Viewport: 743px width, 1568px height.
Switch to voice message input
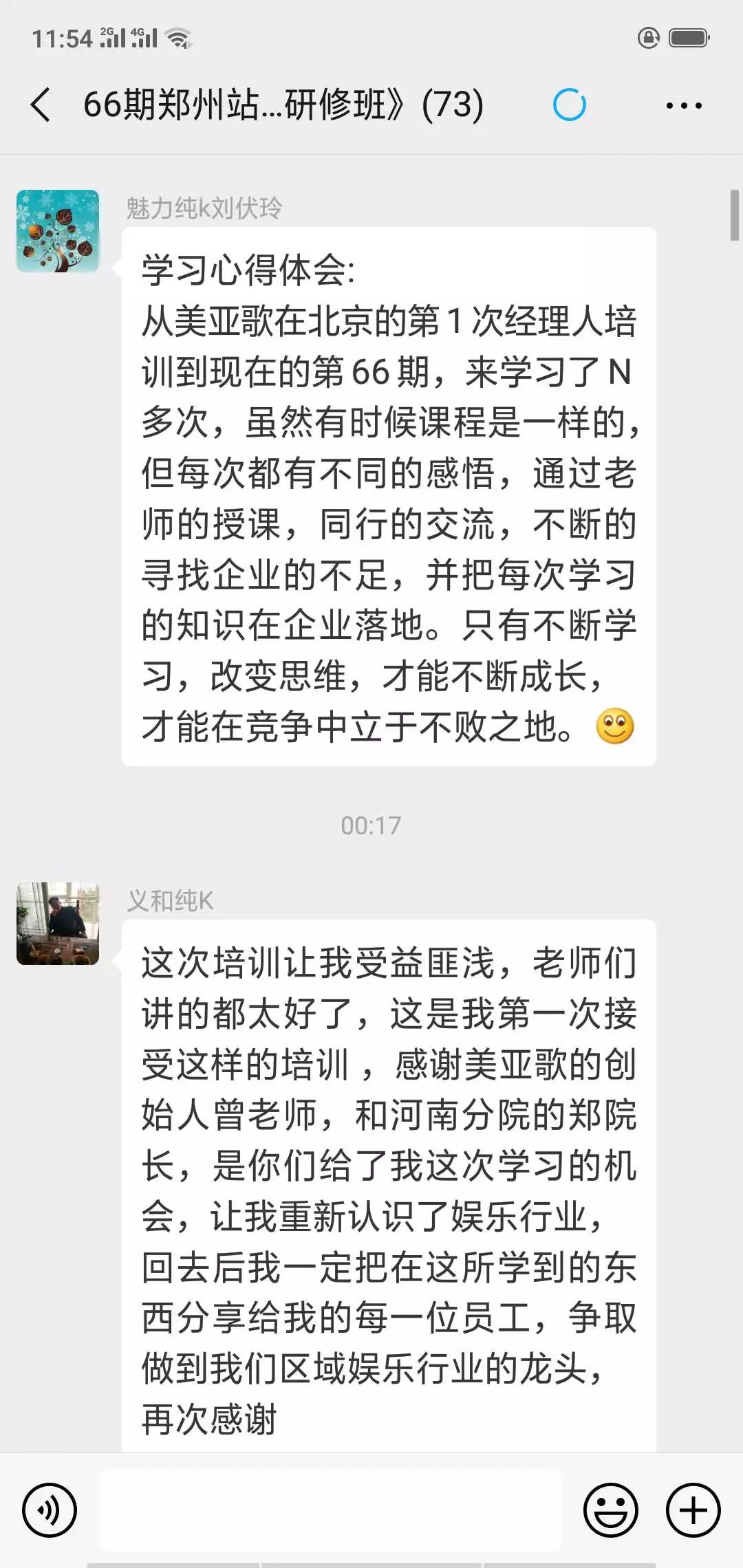pos(50,1510)
